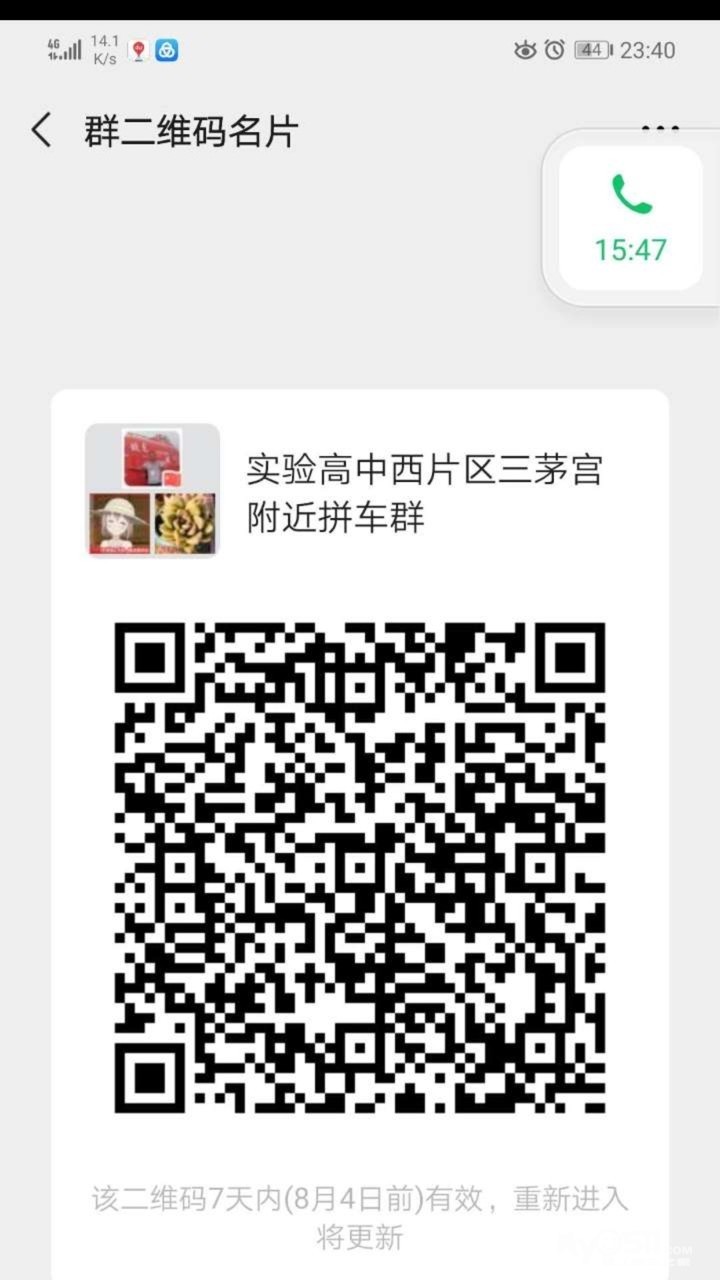Return to the ongoing call at 15:47

[631, 218]
